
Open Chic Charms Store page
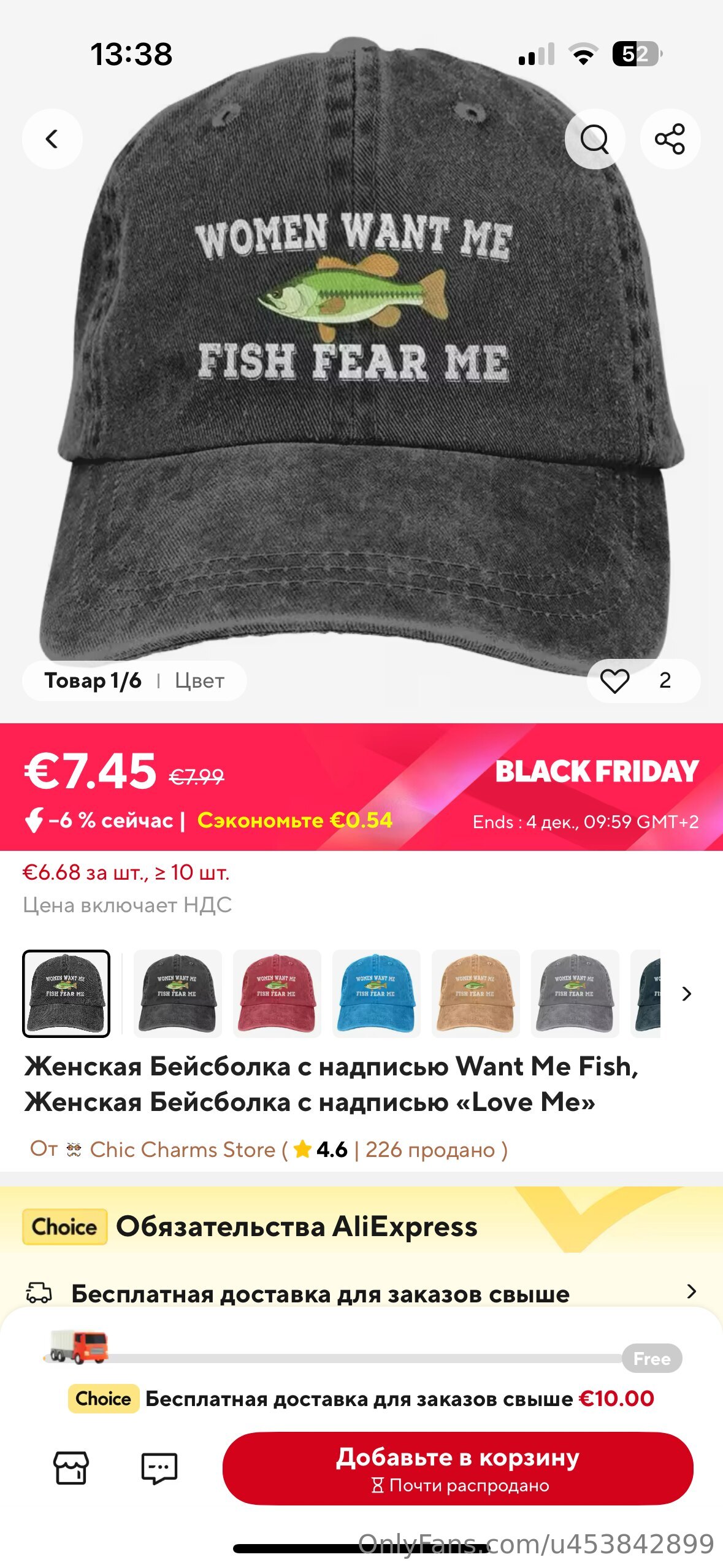click(182, 1150)
